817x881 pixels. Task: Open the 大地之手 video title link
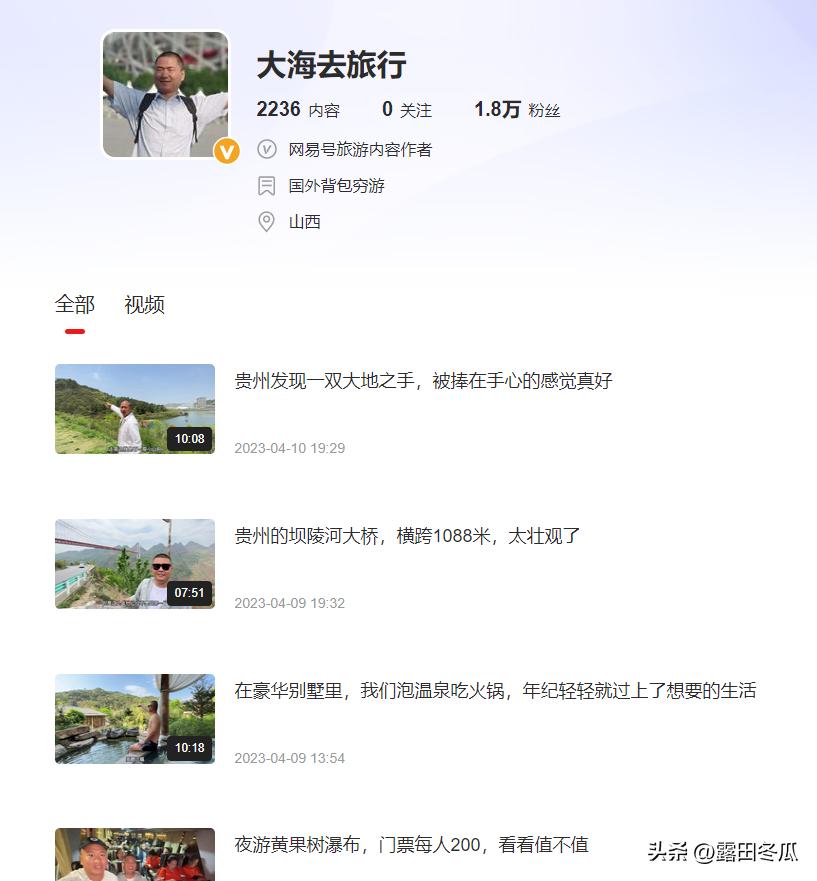coord(425,381)
